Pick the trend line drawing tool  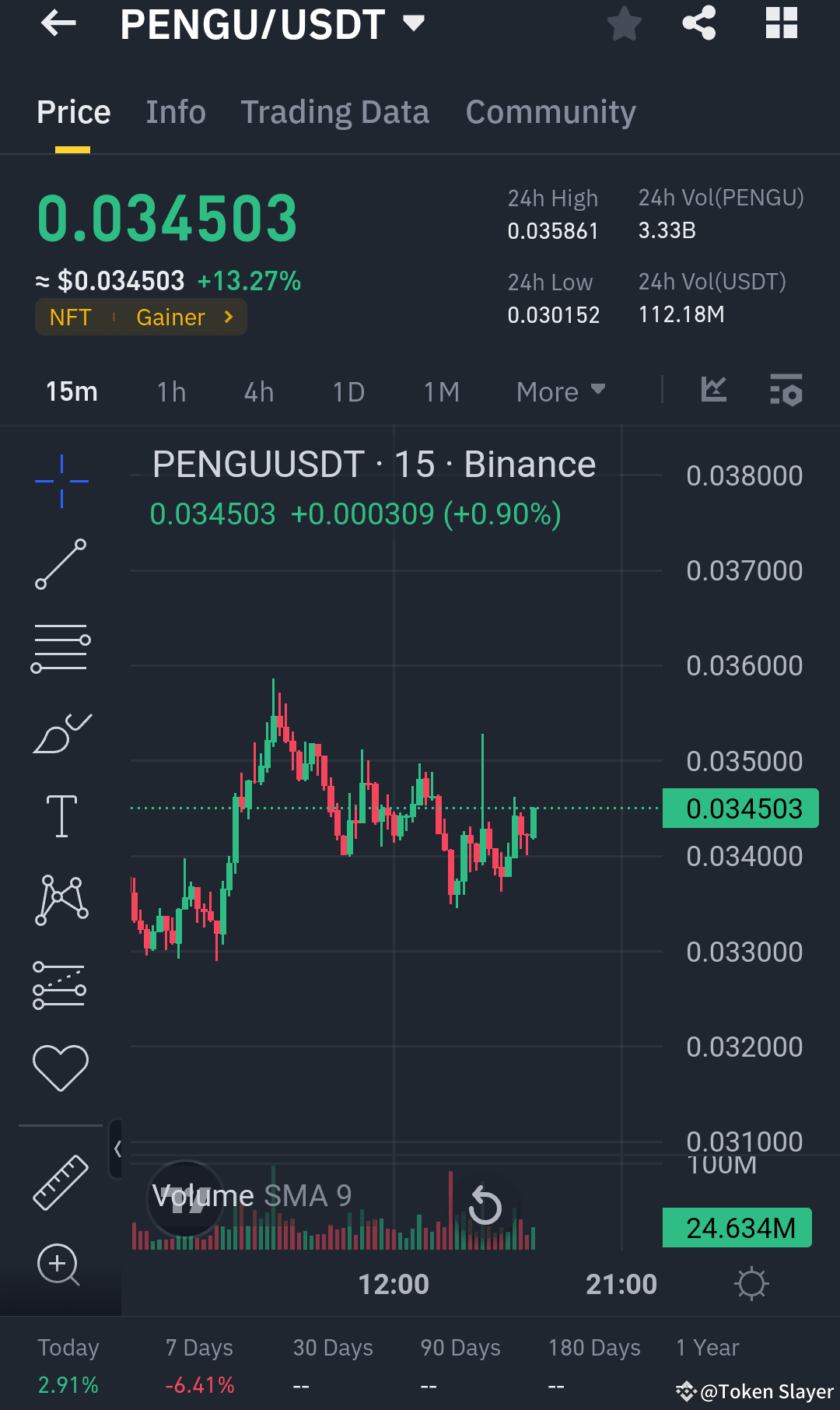61,564
